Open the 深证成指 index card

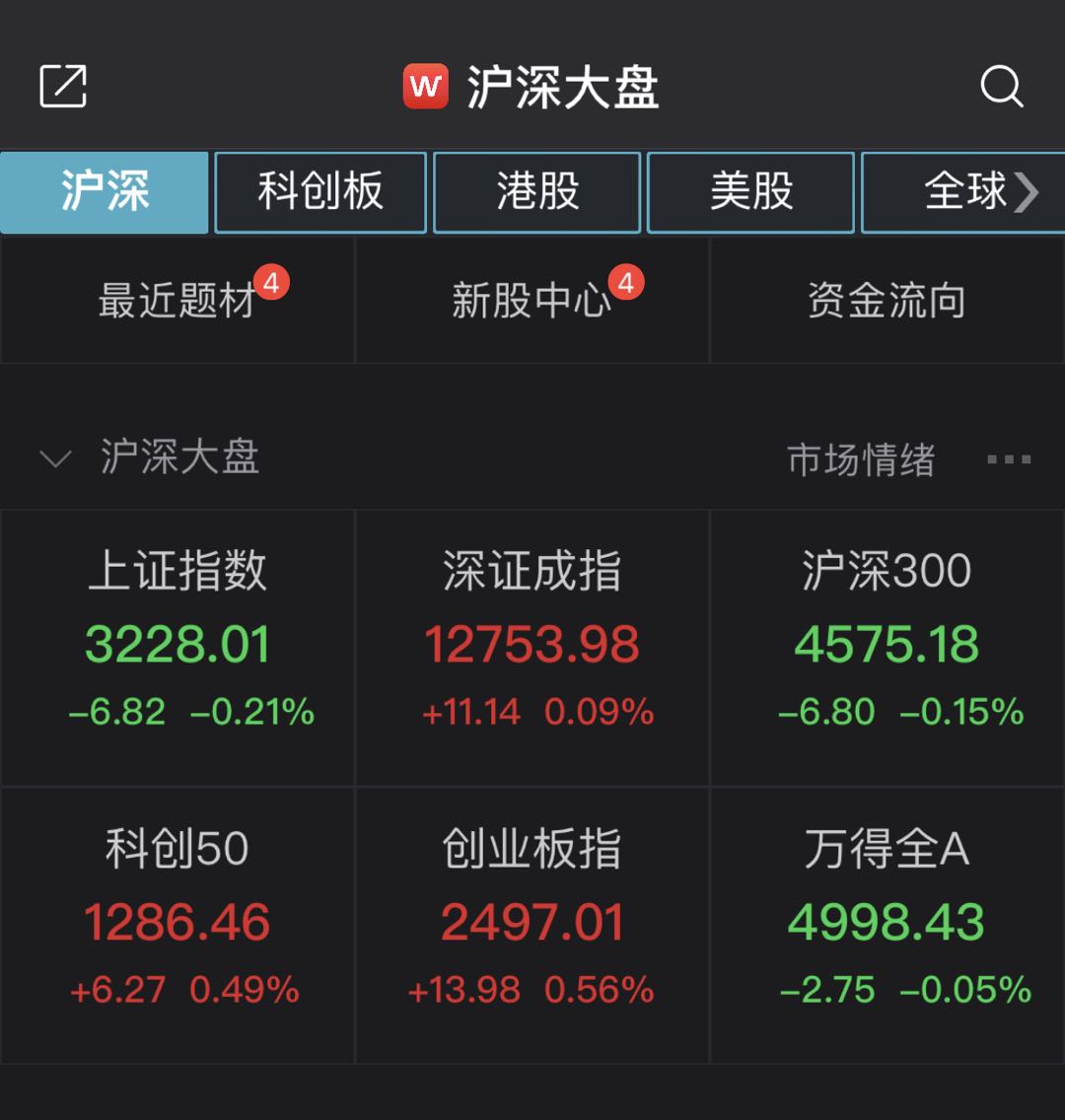click(x=532, y=647)
